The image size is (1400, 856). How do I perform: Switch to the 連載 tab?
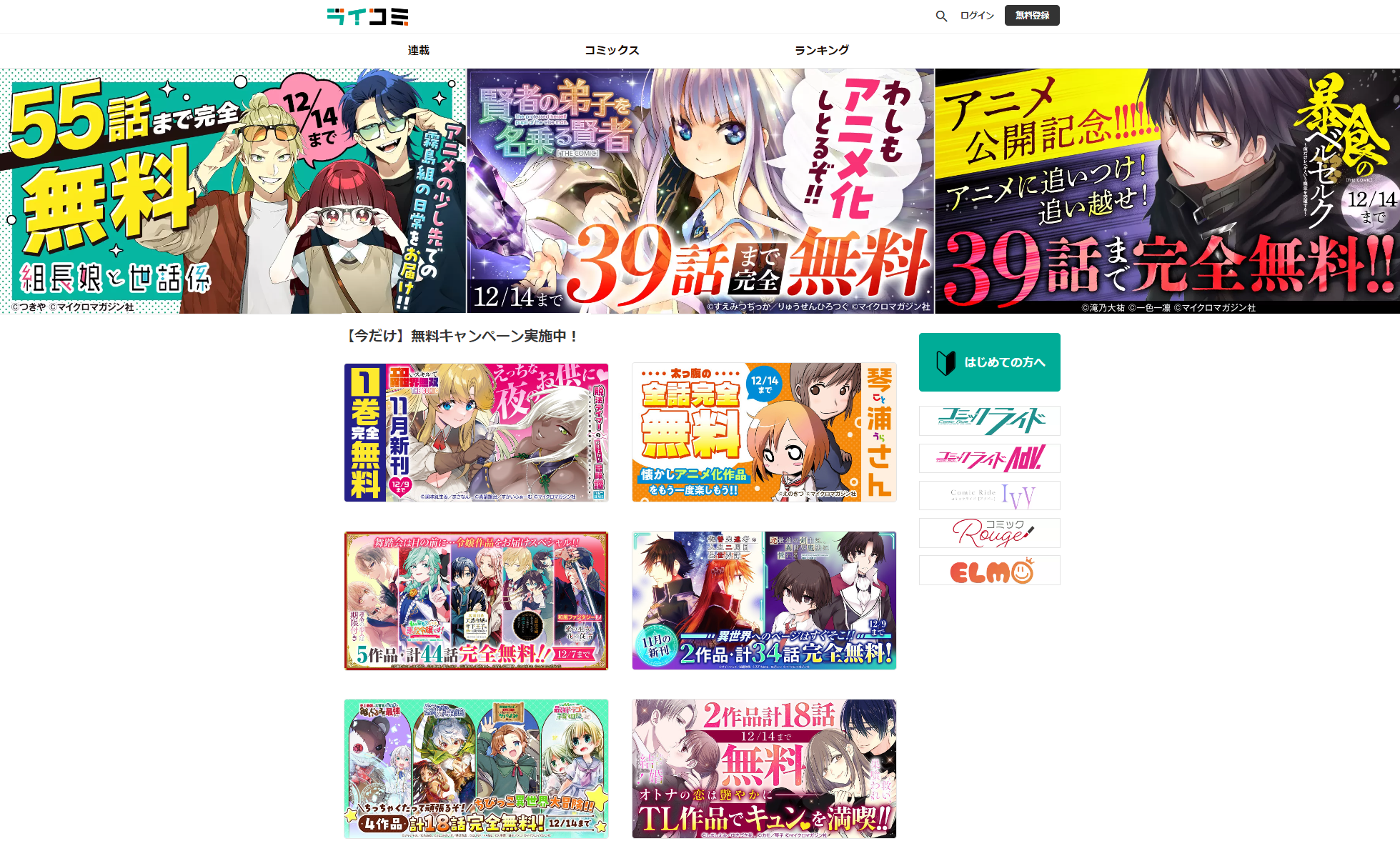coord(419,50)
